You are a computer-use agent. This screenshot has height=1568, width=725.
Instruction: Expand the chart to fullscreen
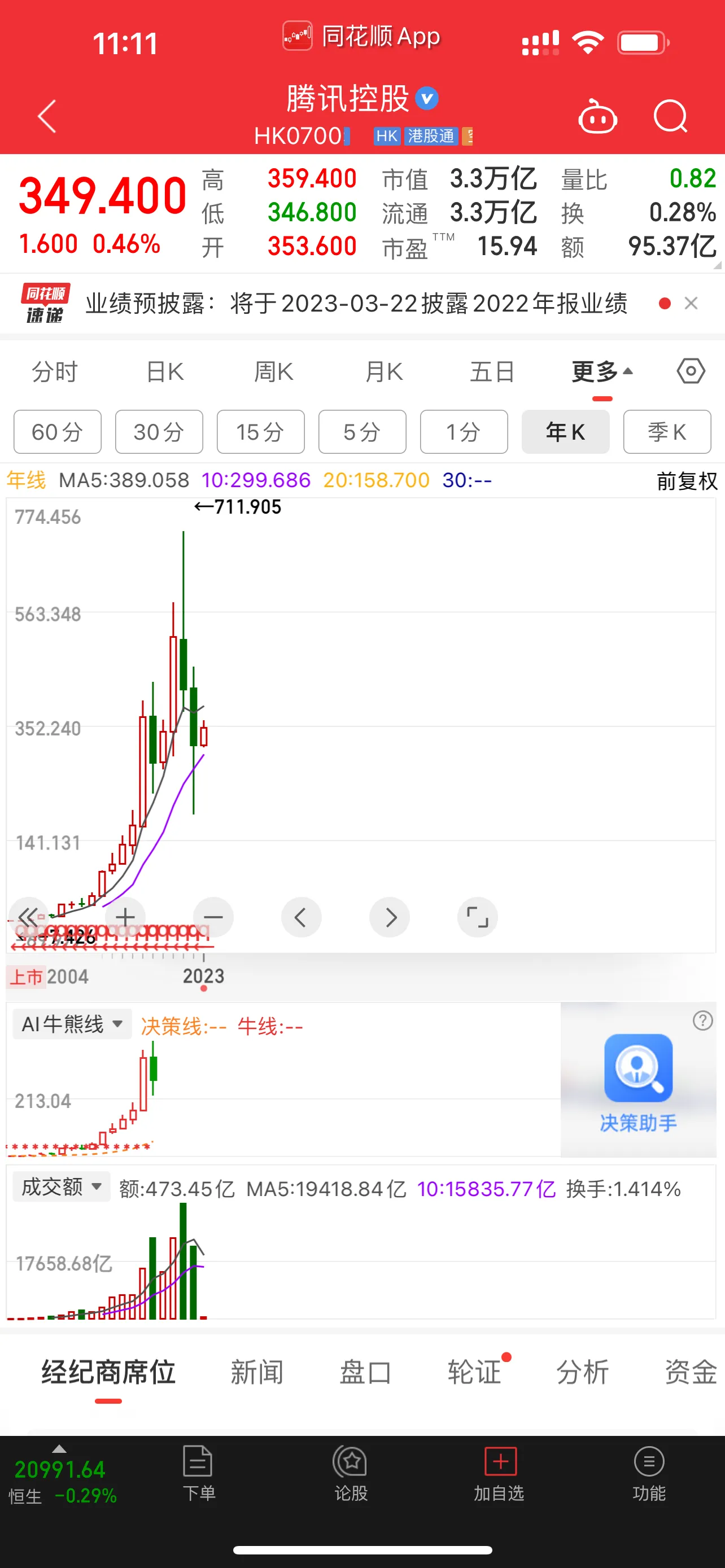coord(477,917)
